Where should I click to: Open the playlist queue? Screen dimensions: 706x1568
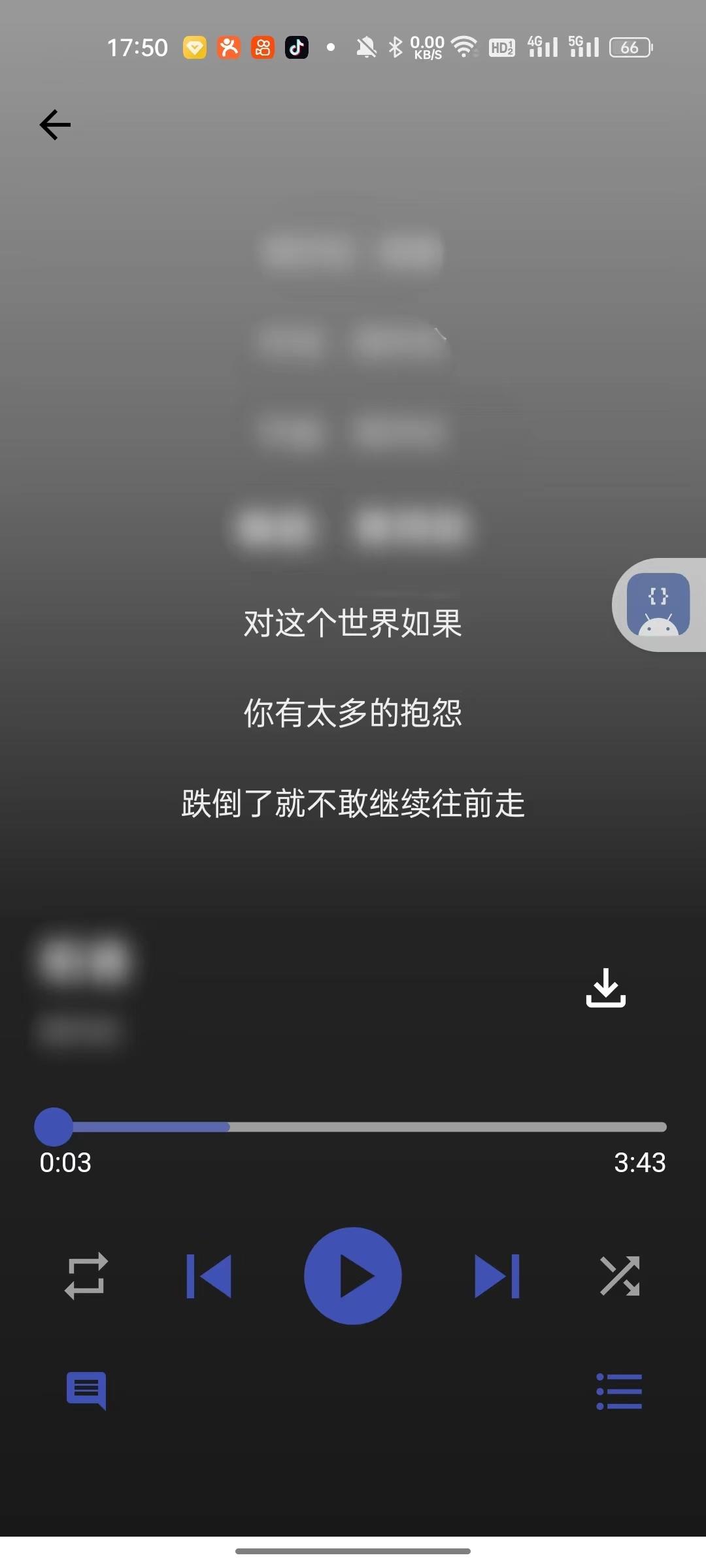pyautogui.click(x=619, y=1391)
